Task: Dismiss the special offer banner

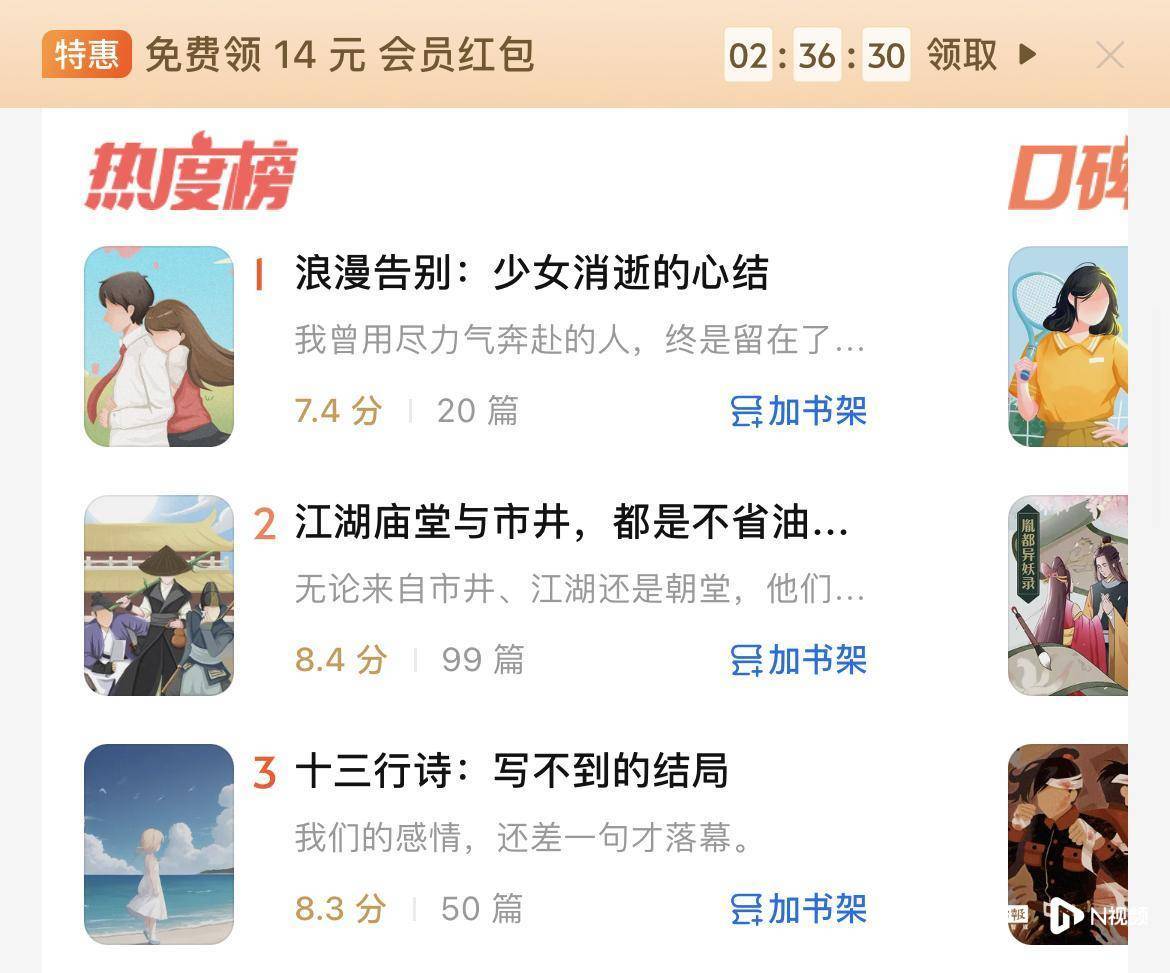Action: point(1109,55)
